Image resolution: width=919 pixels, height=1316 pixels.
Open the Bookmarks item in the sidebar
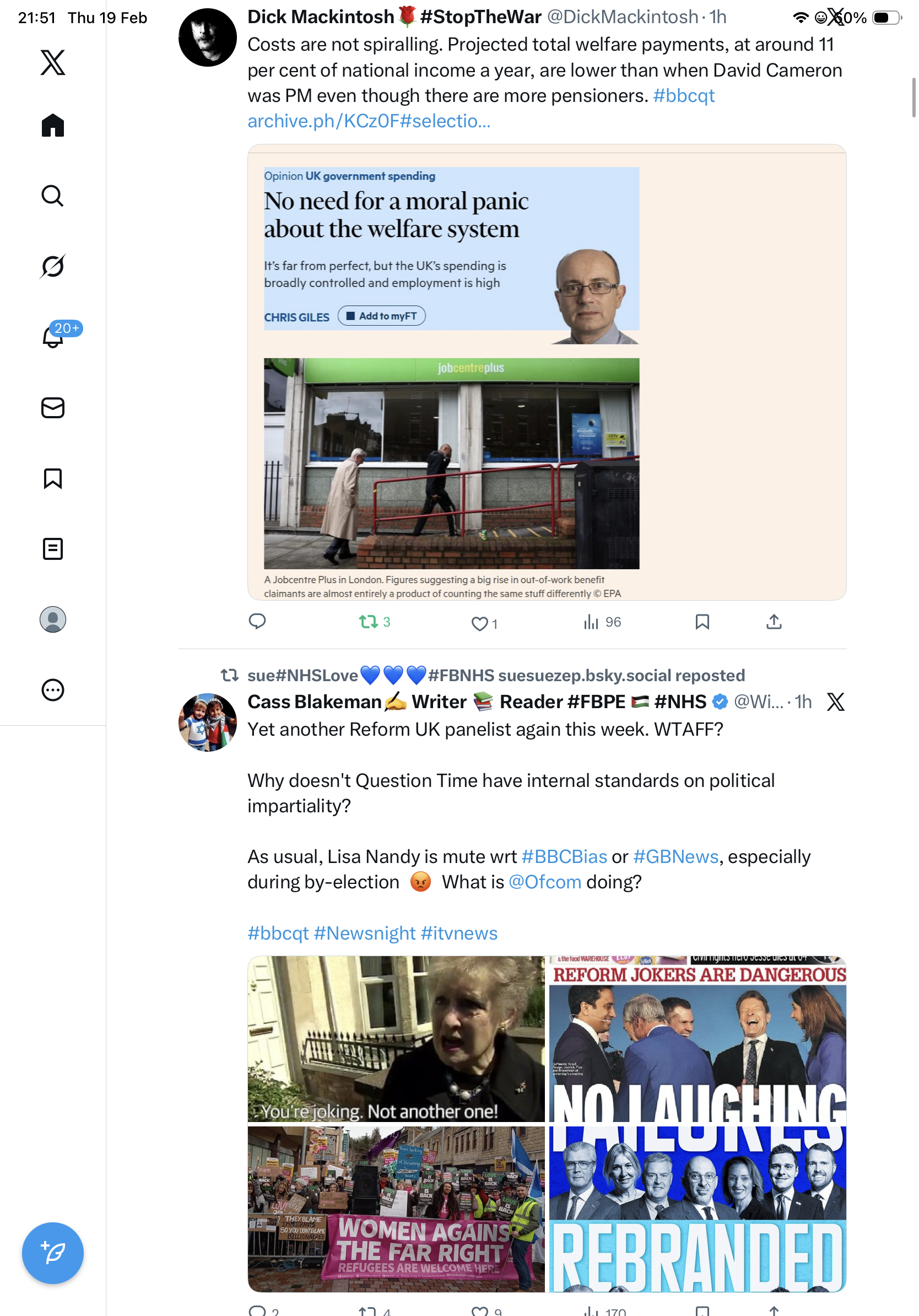[53, 478]
